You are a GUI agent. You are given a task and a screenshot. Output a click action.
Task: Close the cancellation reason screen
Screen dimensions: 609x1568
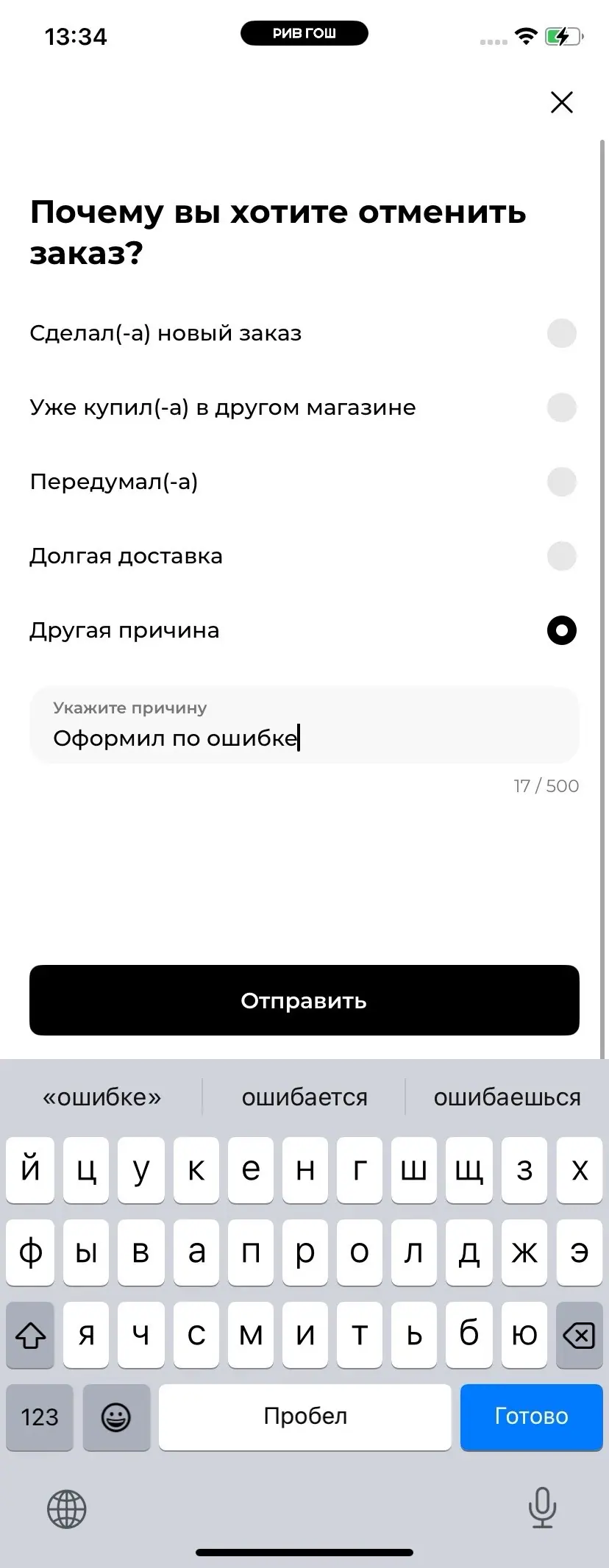point(561,102)
